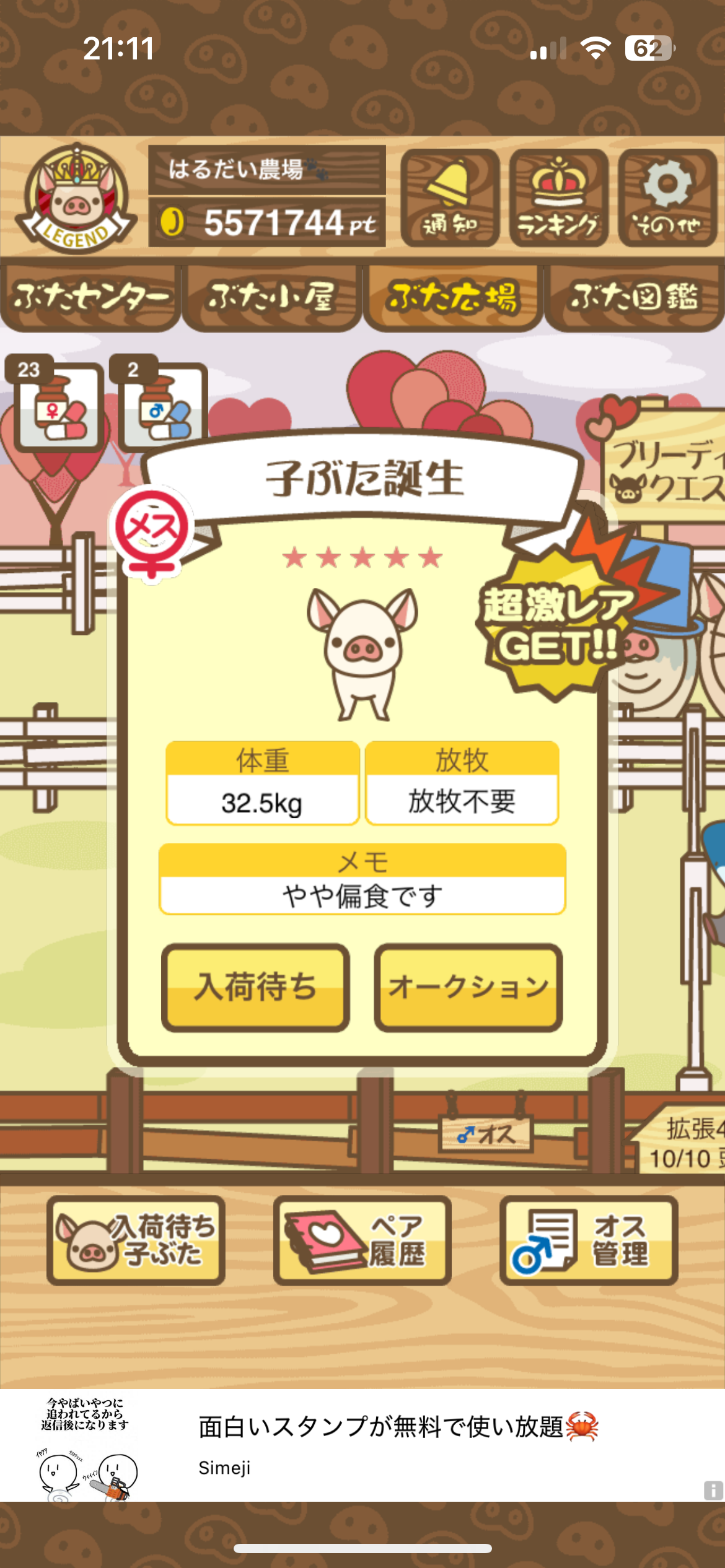
Task: Open the 通知 notifications bell
Action: pos(450,198)
